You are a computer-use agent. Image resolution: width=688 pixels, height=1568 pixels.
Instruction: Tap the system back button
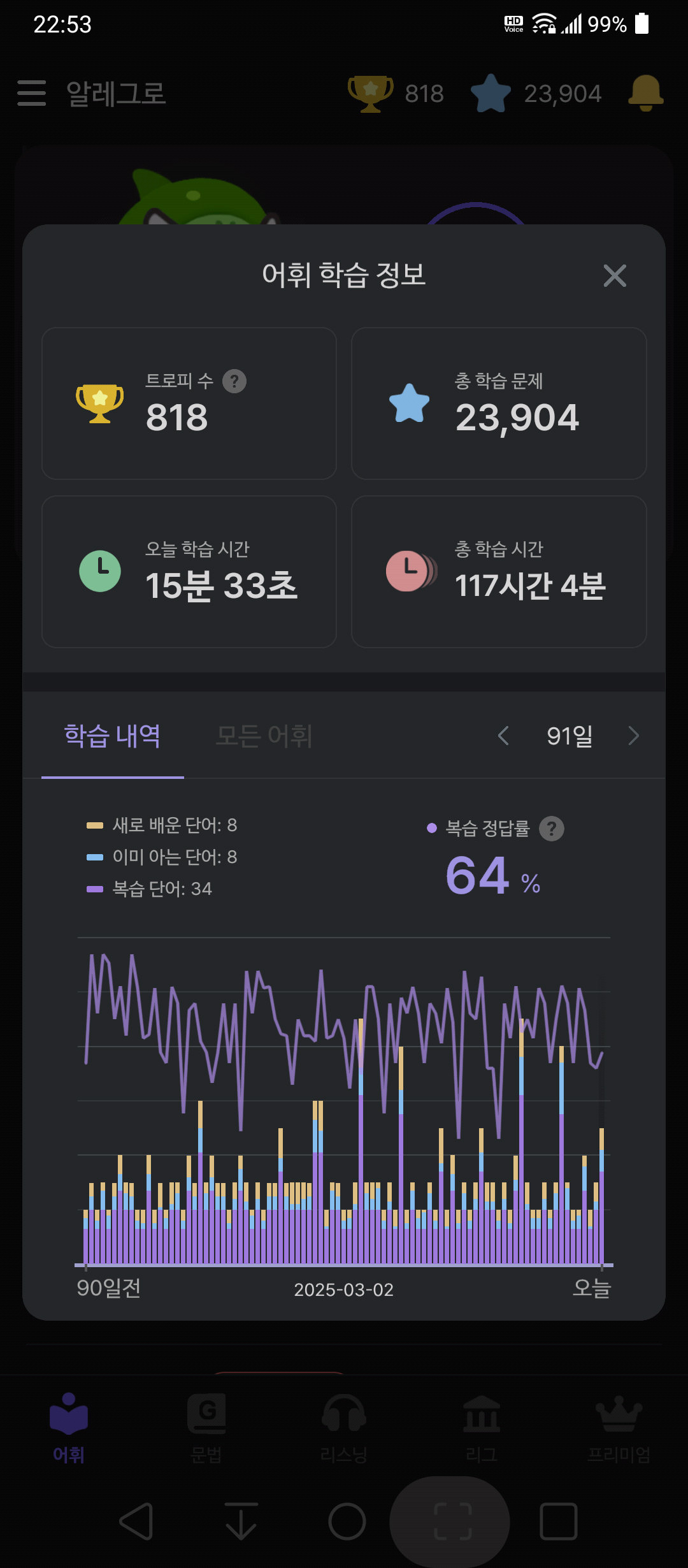[x=136, y=1521]
